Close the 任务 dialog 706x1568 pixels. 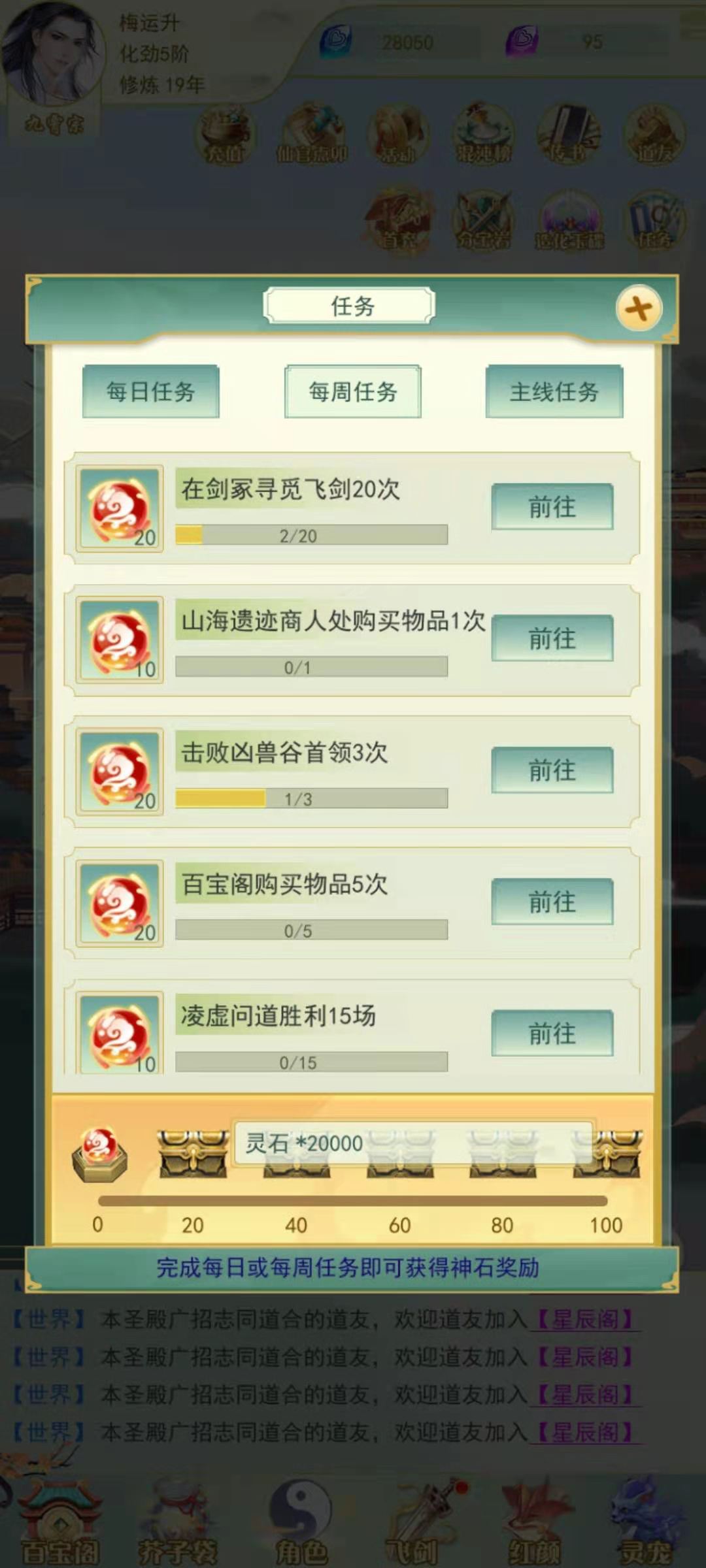point(638,308)
